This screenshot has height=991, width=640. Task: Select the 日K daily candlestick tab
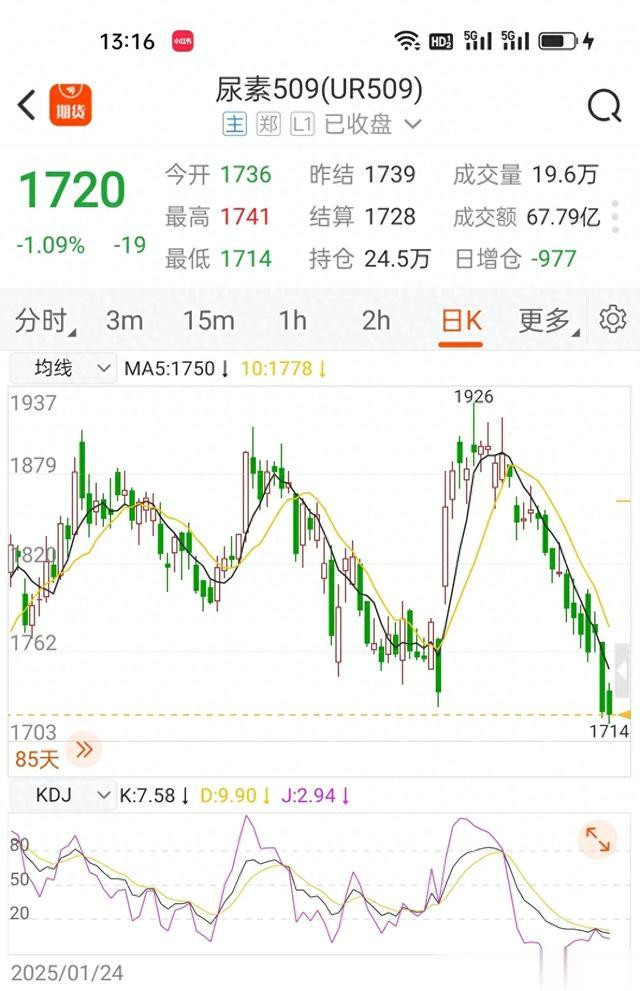click(461, 321)
